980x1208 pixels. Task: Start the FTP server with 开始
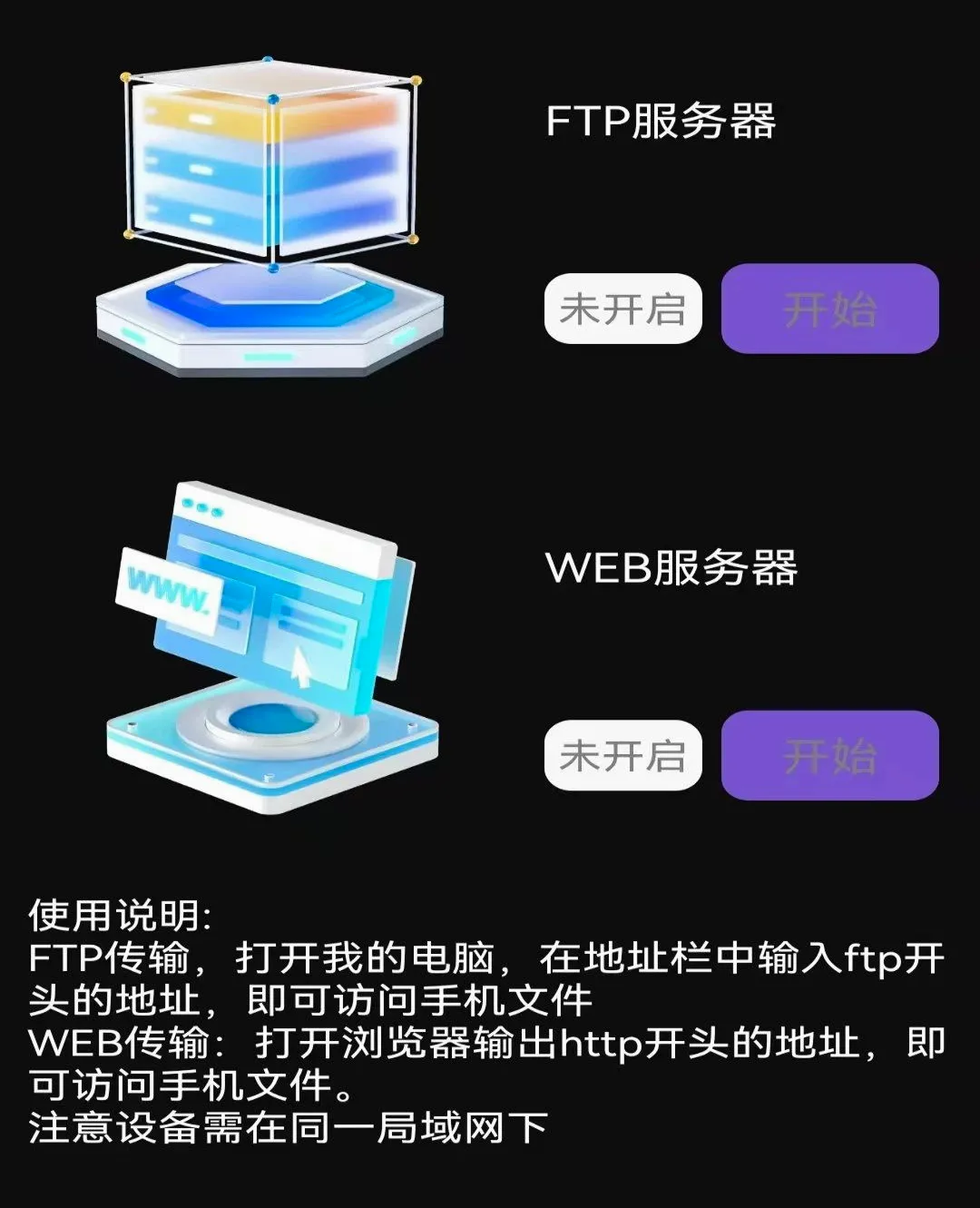point(829,309)
